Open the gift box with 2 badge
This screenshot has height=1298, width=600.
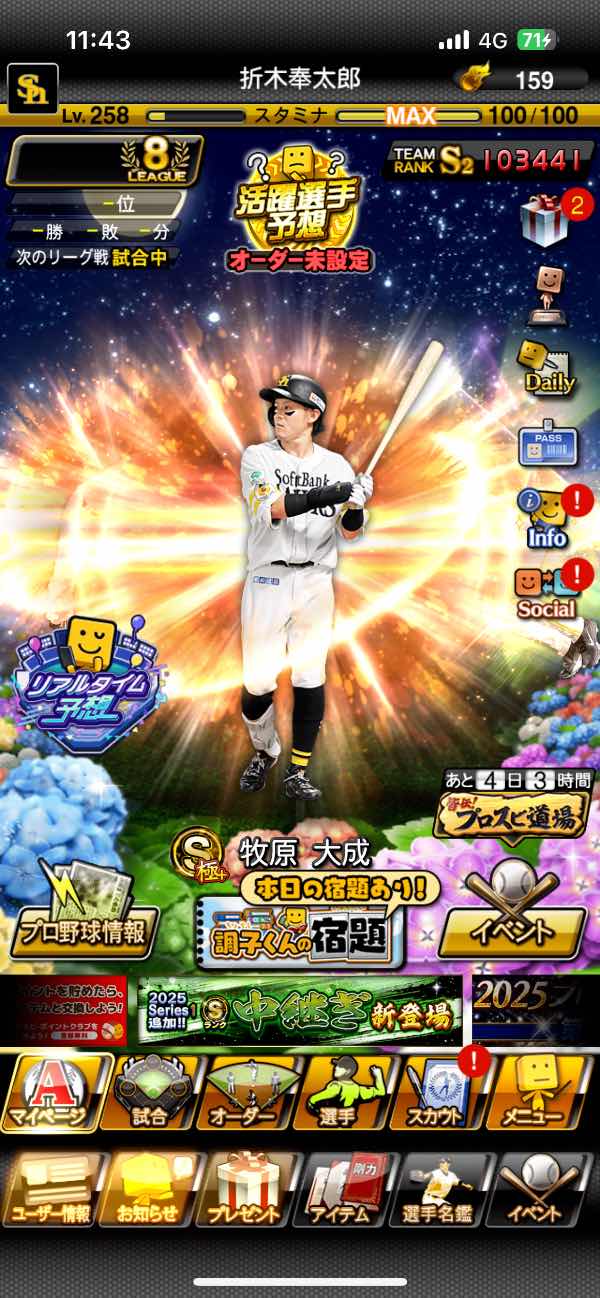546,218
